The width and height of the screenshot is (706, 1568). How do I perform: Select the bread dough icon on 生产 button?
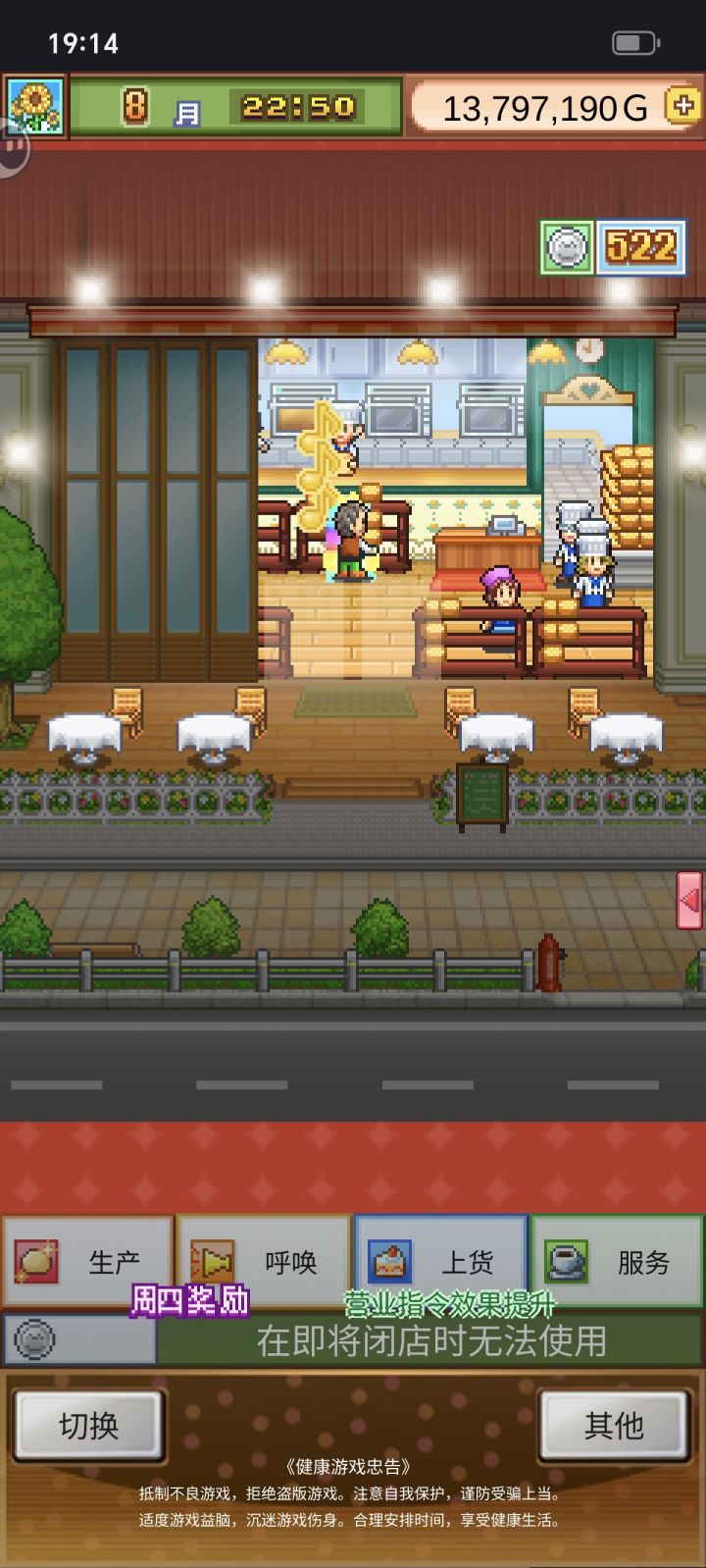pyautogui.click(x=39, y=1263)
